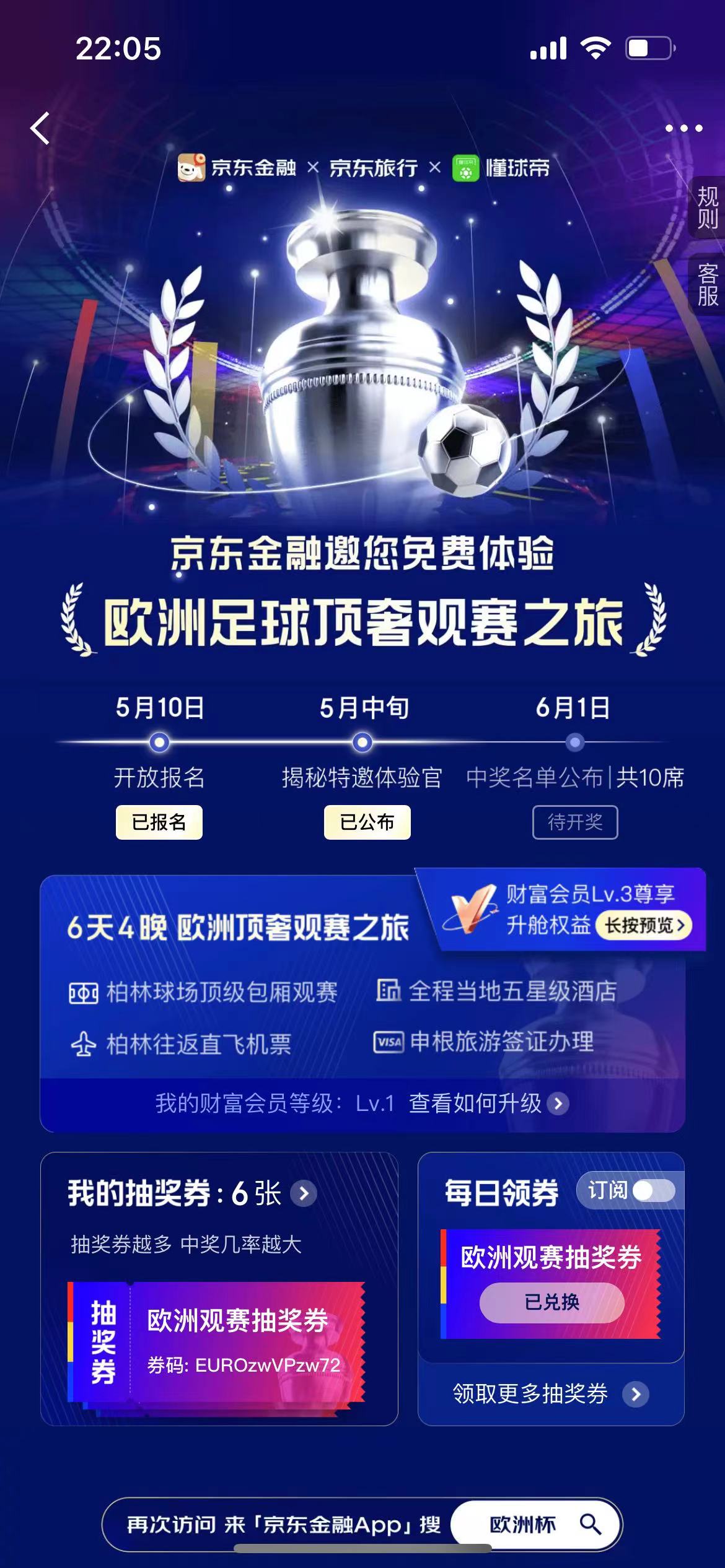Open 查看如何升级 membership link
The image size is (725, 1568).
coord(488,1104)
